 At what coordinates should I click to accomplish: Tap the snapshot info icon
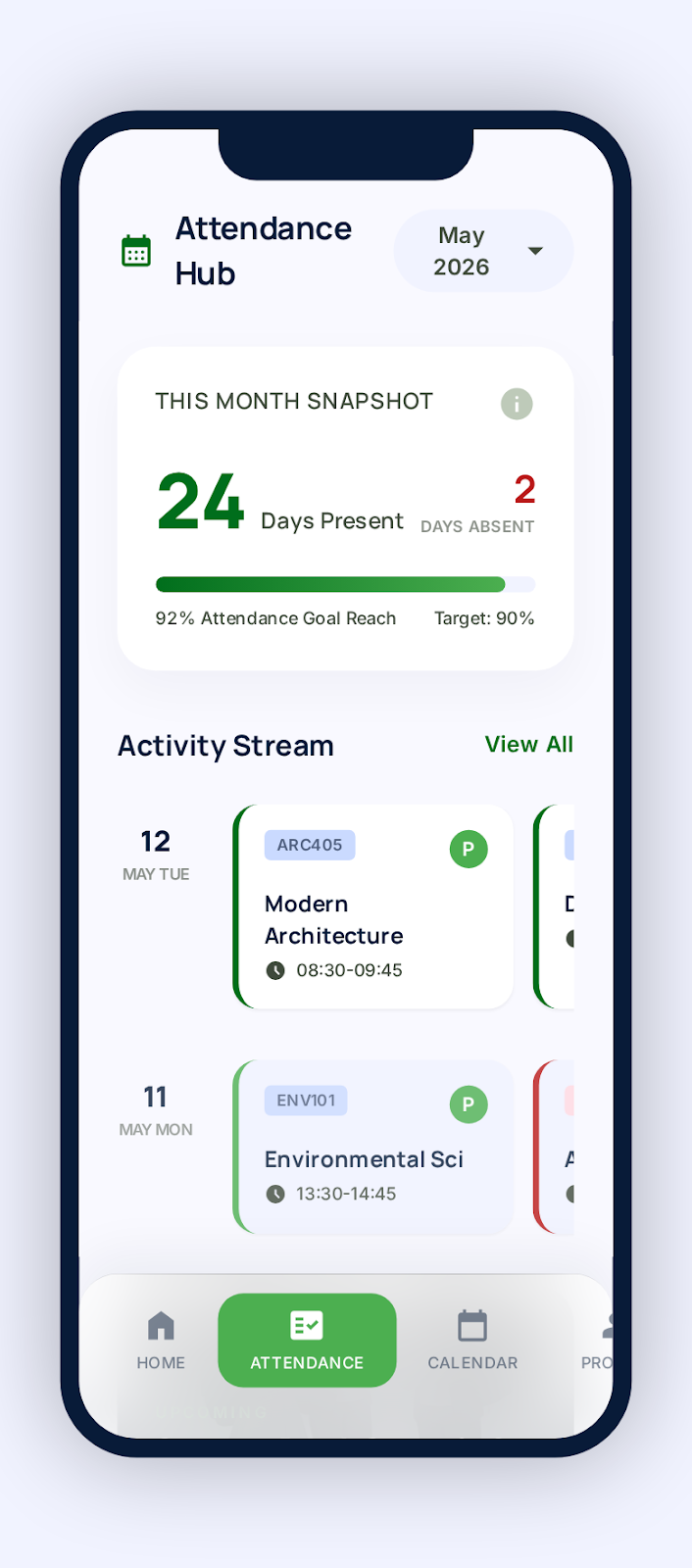click(x=517, y=403)
